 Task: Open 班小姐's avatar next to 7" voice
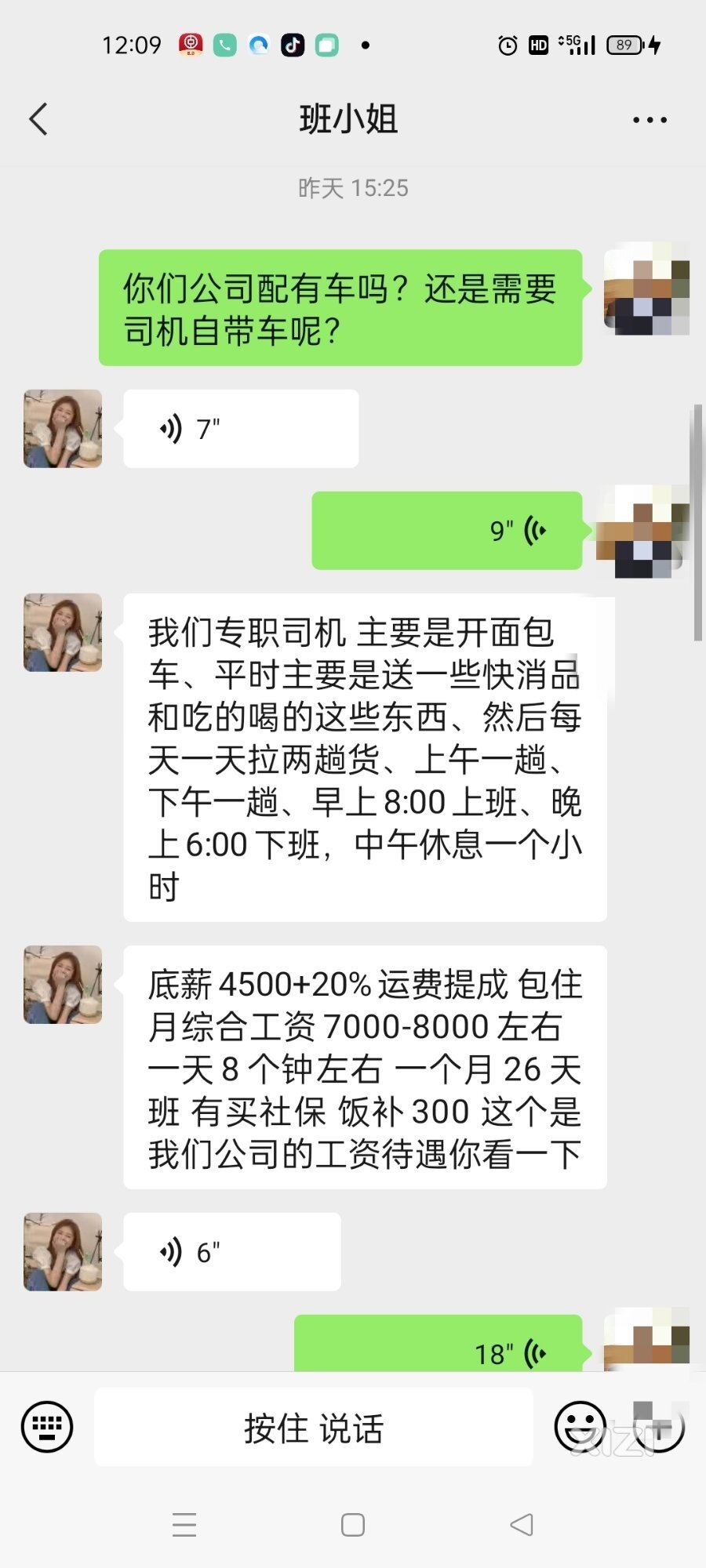click(x=63, y=429)
